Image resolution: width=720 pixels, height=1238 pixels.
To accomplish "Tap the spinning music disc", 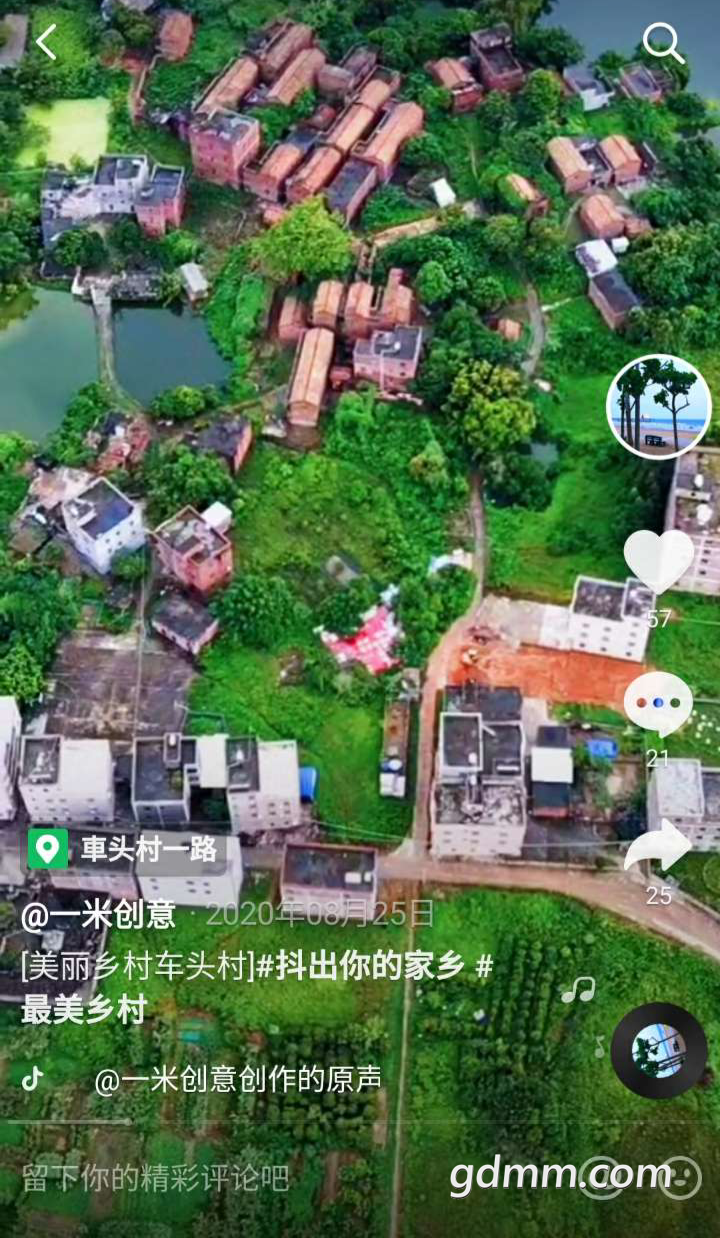I will pos(659,1051).
